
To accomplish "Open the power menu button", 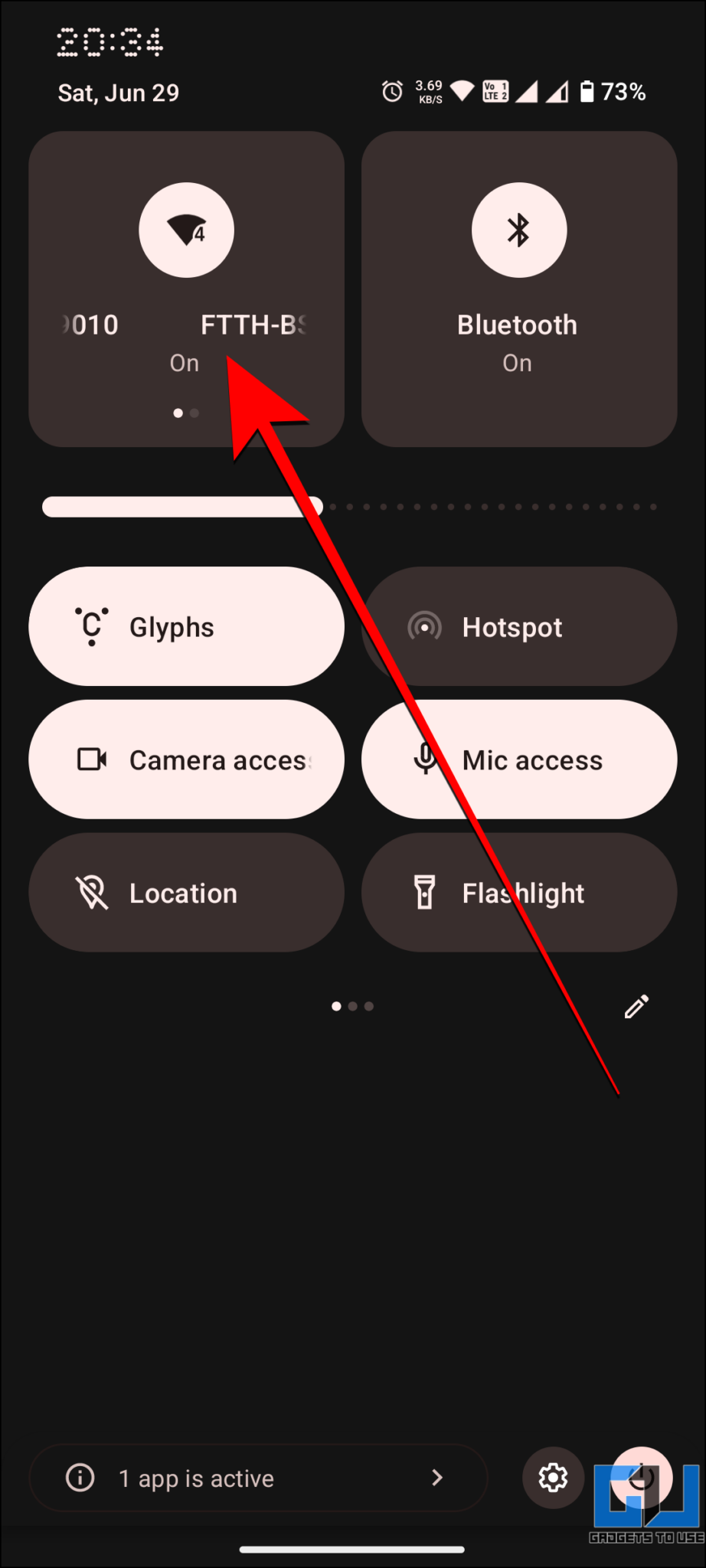I will click(642, 1478).
